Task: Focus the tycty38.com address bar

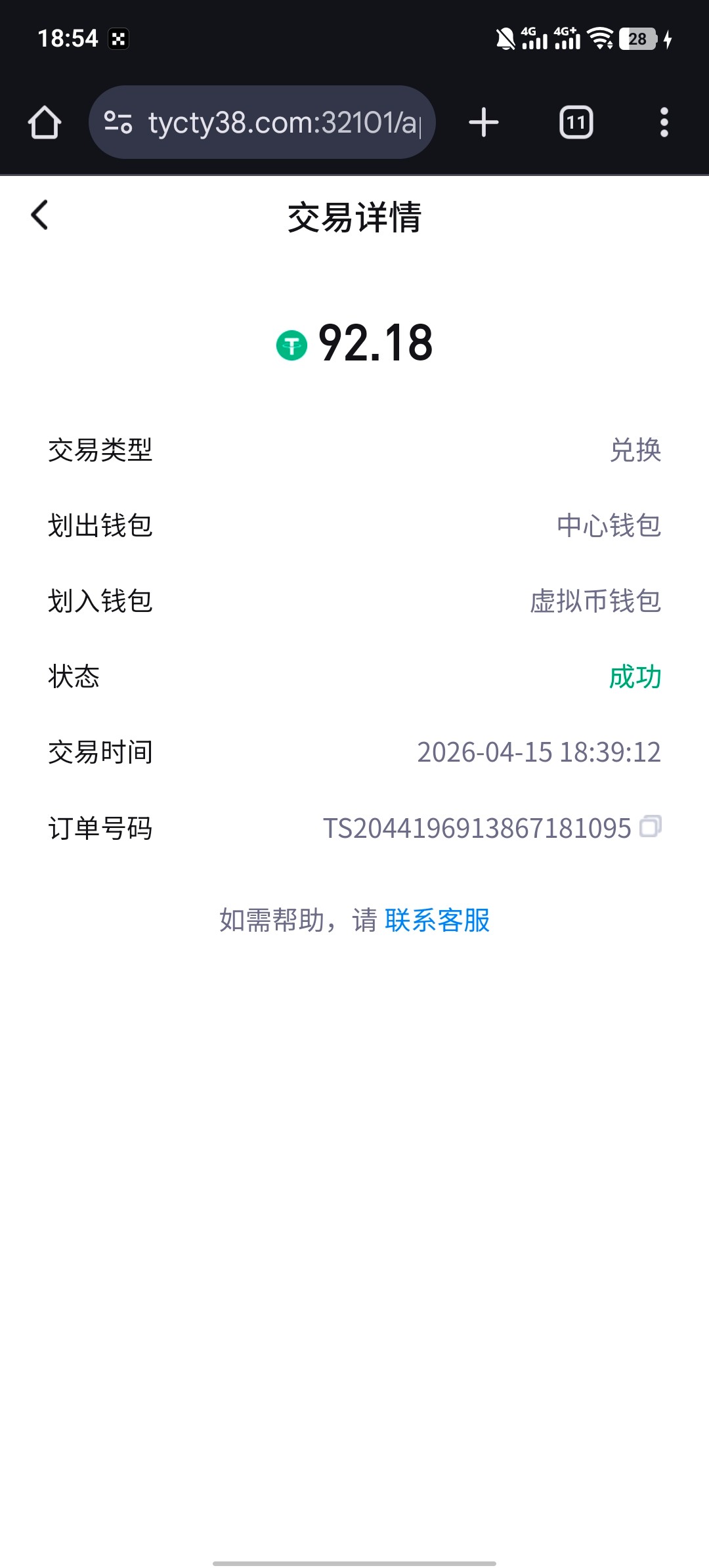Action: [x=282, y=123]
